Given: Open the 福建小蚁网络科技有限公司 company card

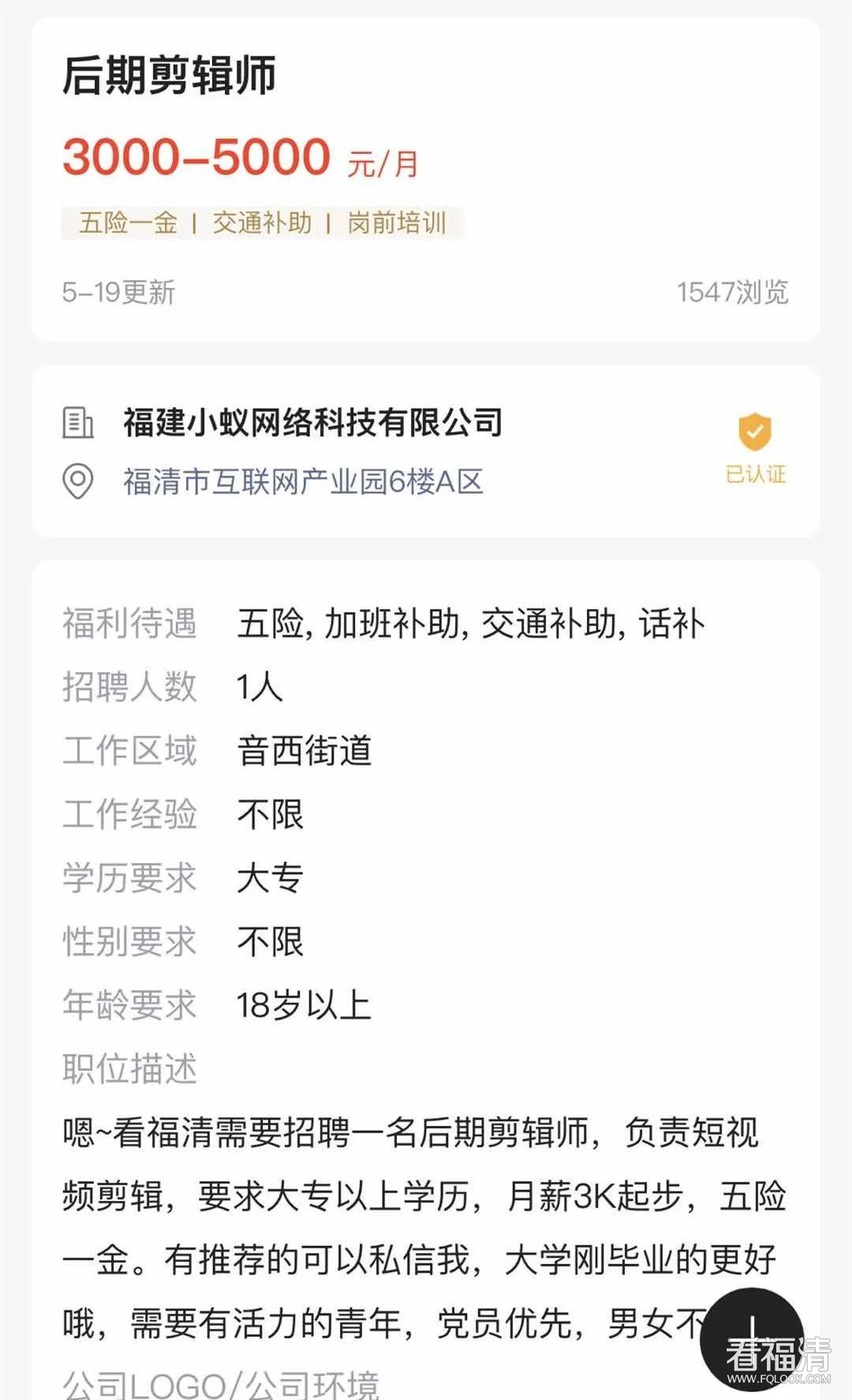Looking at the screenshot, I should (x=313, y=422).
